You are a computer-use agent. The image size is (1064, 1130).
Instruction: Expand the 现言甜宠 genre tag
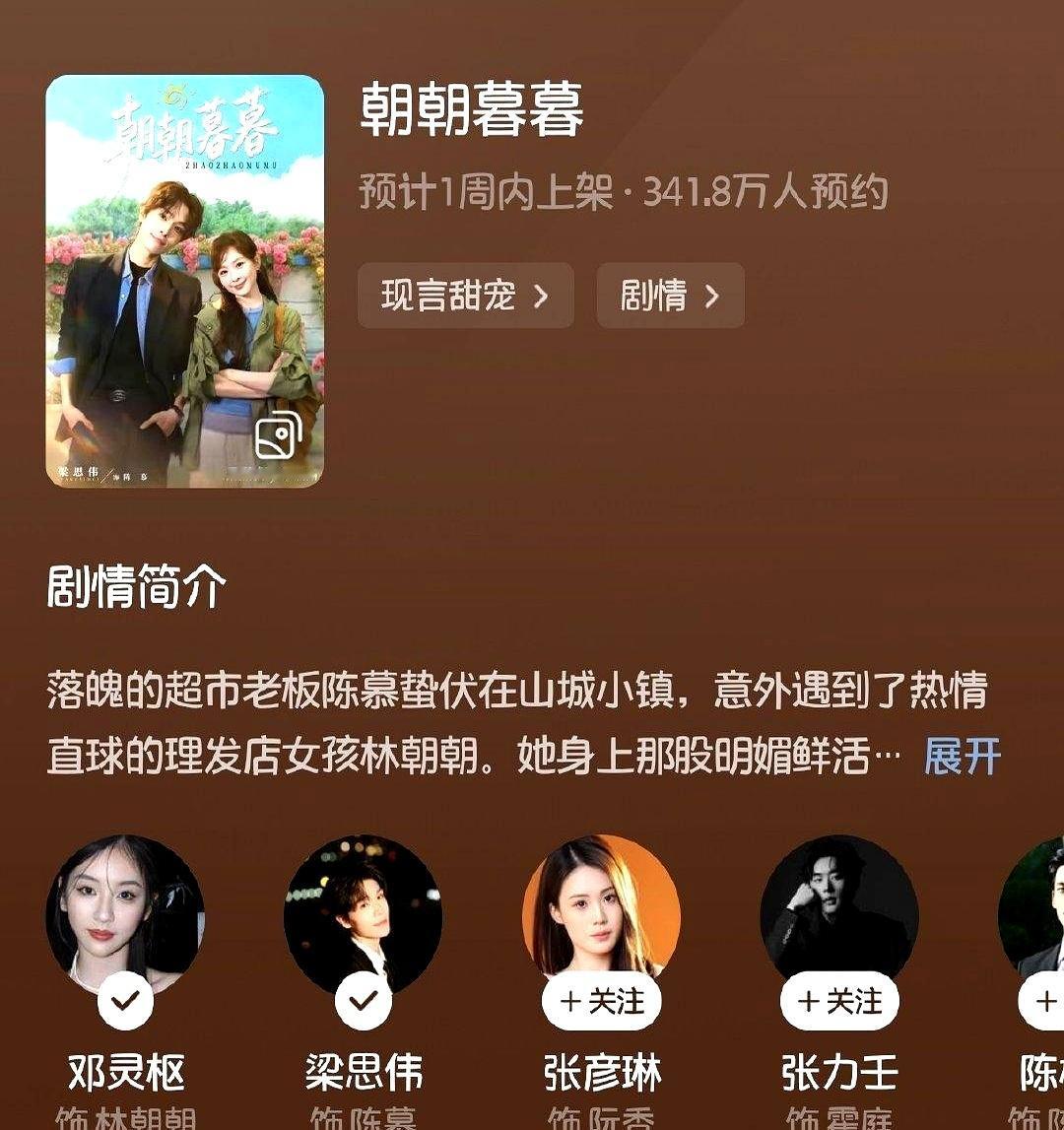point(465,295)
